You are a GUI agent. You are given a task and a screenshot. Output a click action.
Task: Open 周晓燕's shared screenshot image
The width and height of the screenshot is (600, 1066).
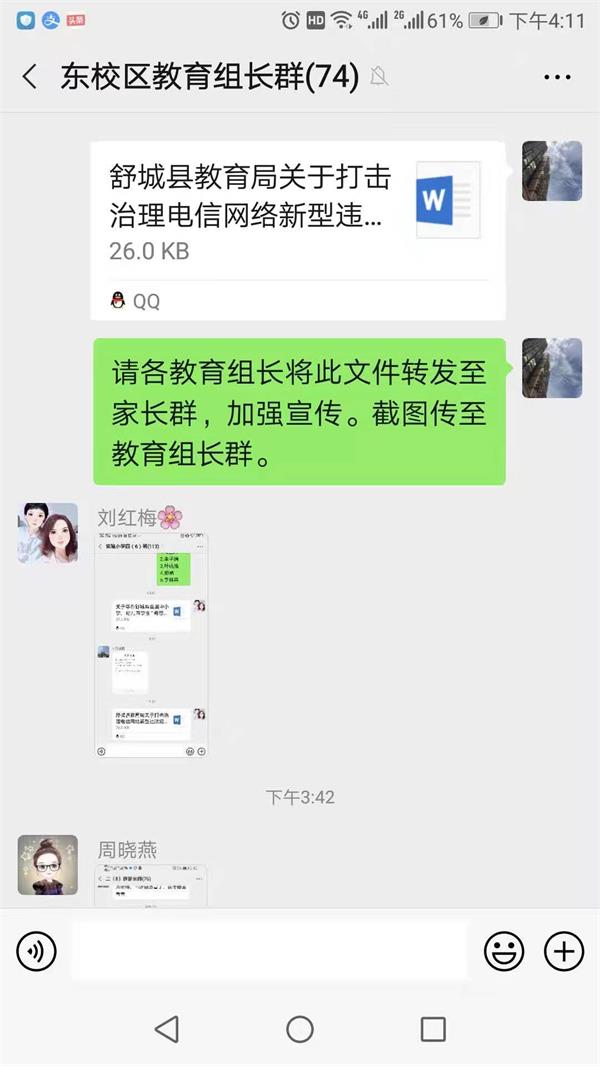(x=152, y=885)
